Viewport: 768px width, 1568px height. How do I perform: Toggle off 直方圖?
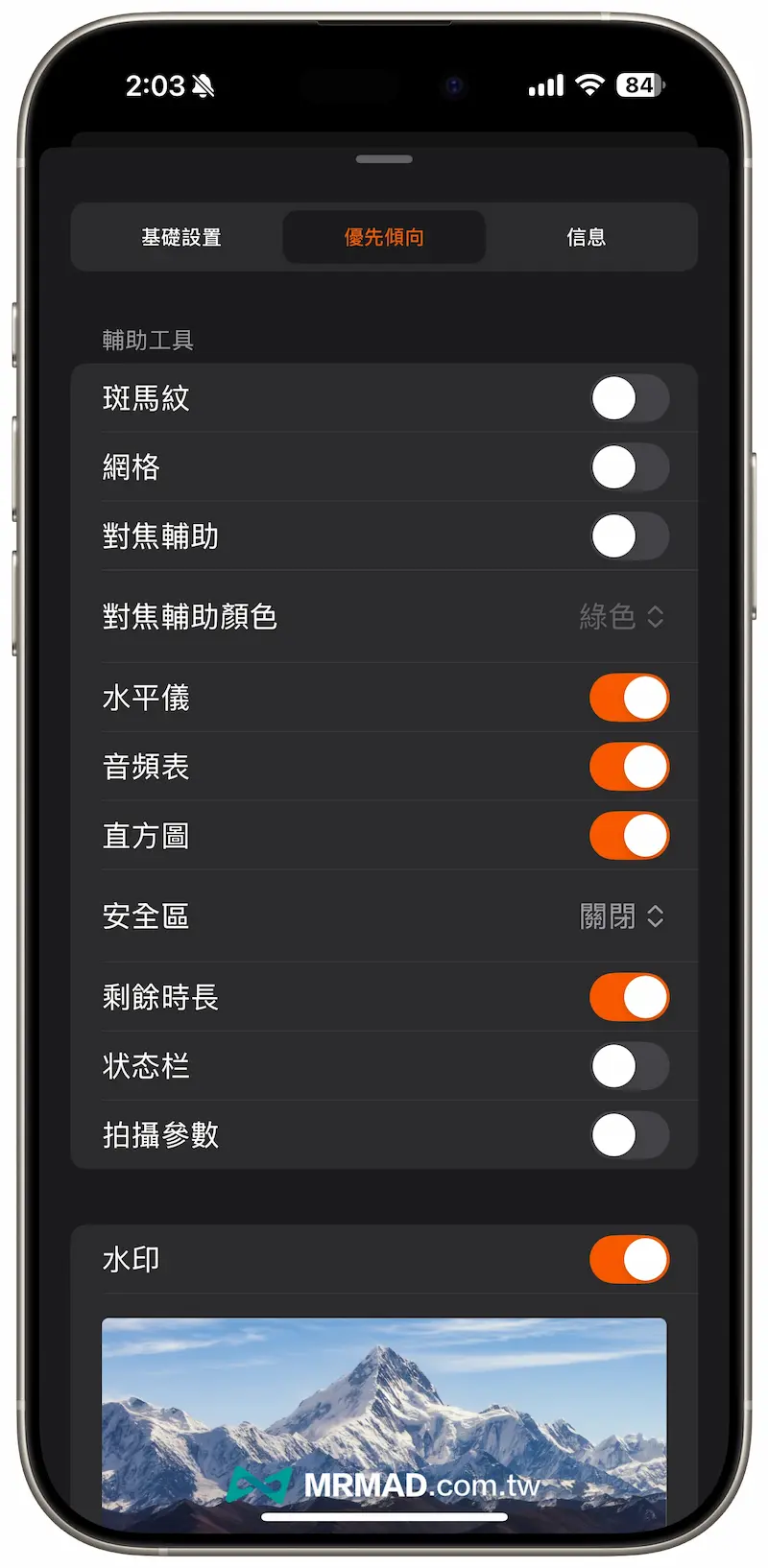point(629,836)
